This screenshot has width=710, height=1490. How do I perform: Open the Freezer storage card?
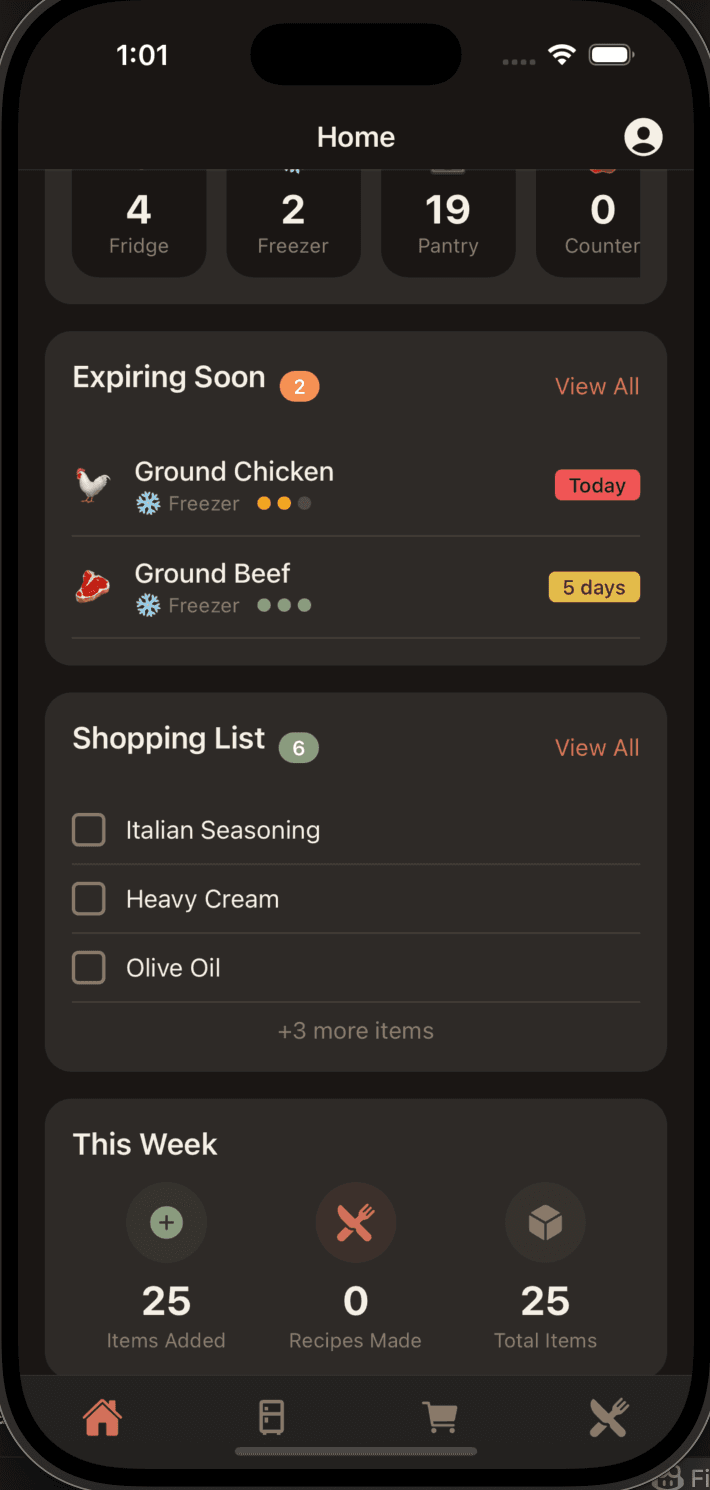pos(293,223)
